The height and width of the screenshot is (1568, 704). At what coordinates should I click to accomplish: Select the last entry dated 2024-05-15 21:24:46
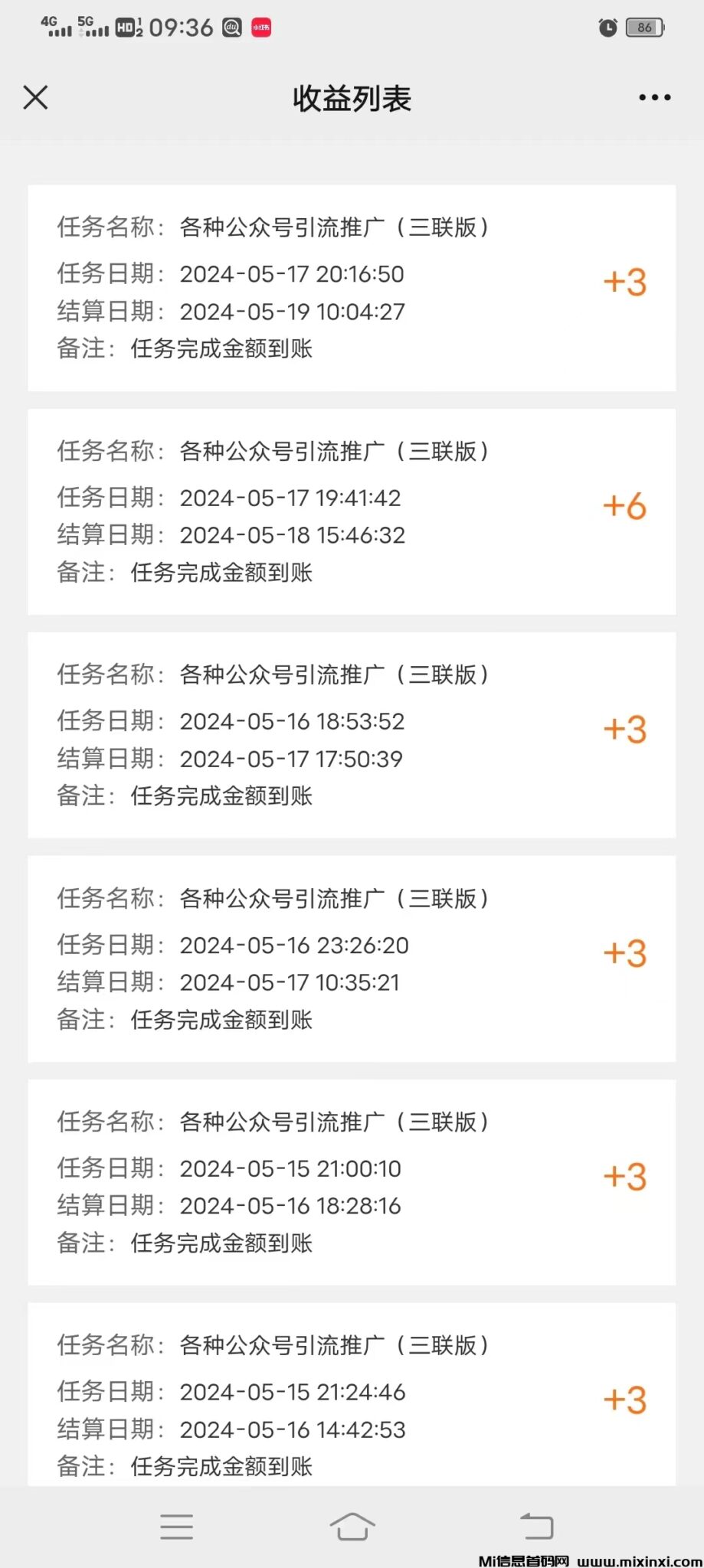(293, 1392)
